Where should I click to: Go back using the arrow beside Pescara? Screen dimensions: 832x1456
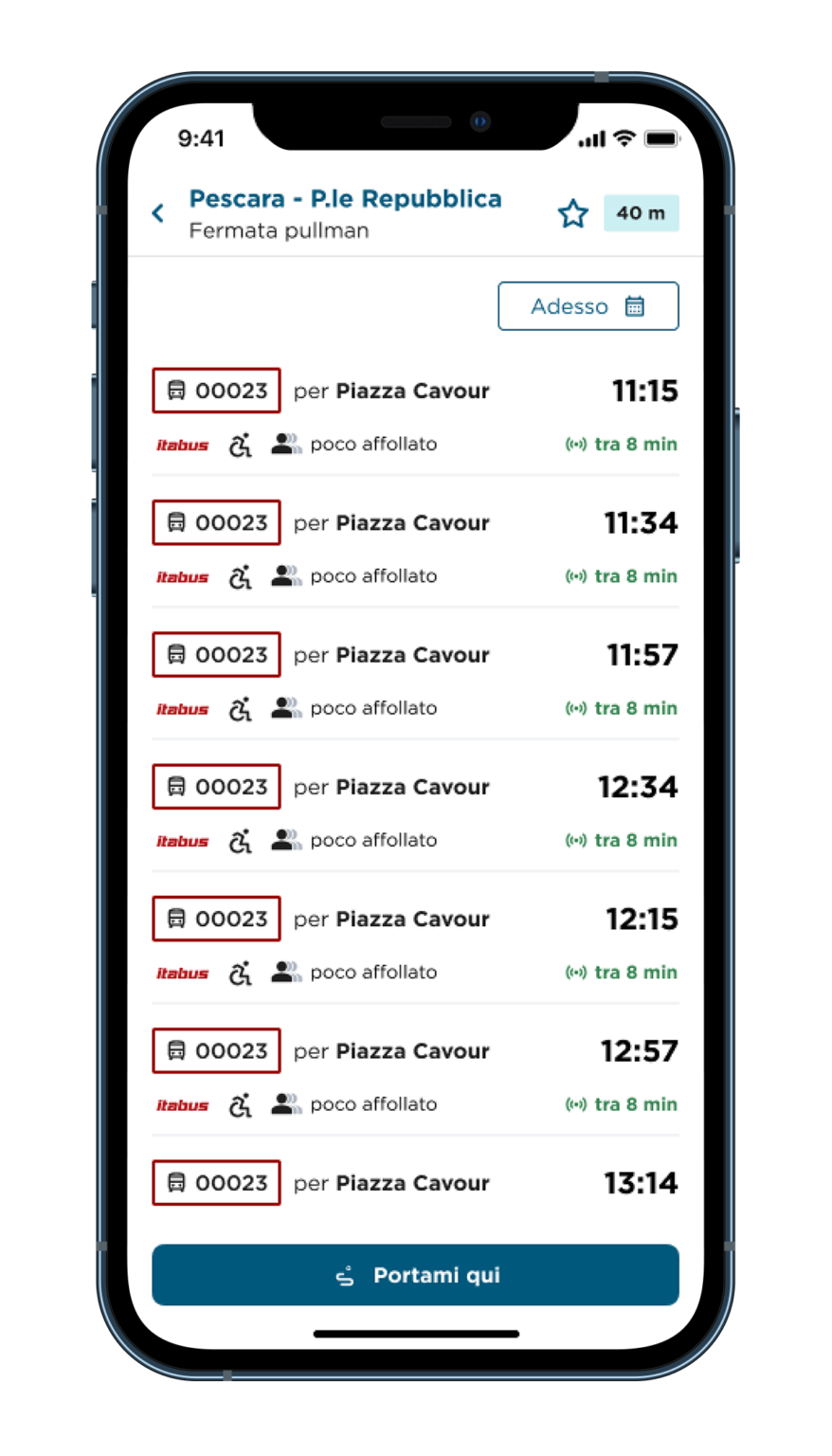(x=158, y=213)
